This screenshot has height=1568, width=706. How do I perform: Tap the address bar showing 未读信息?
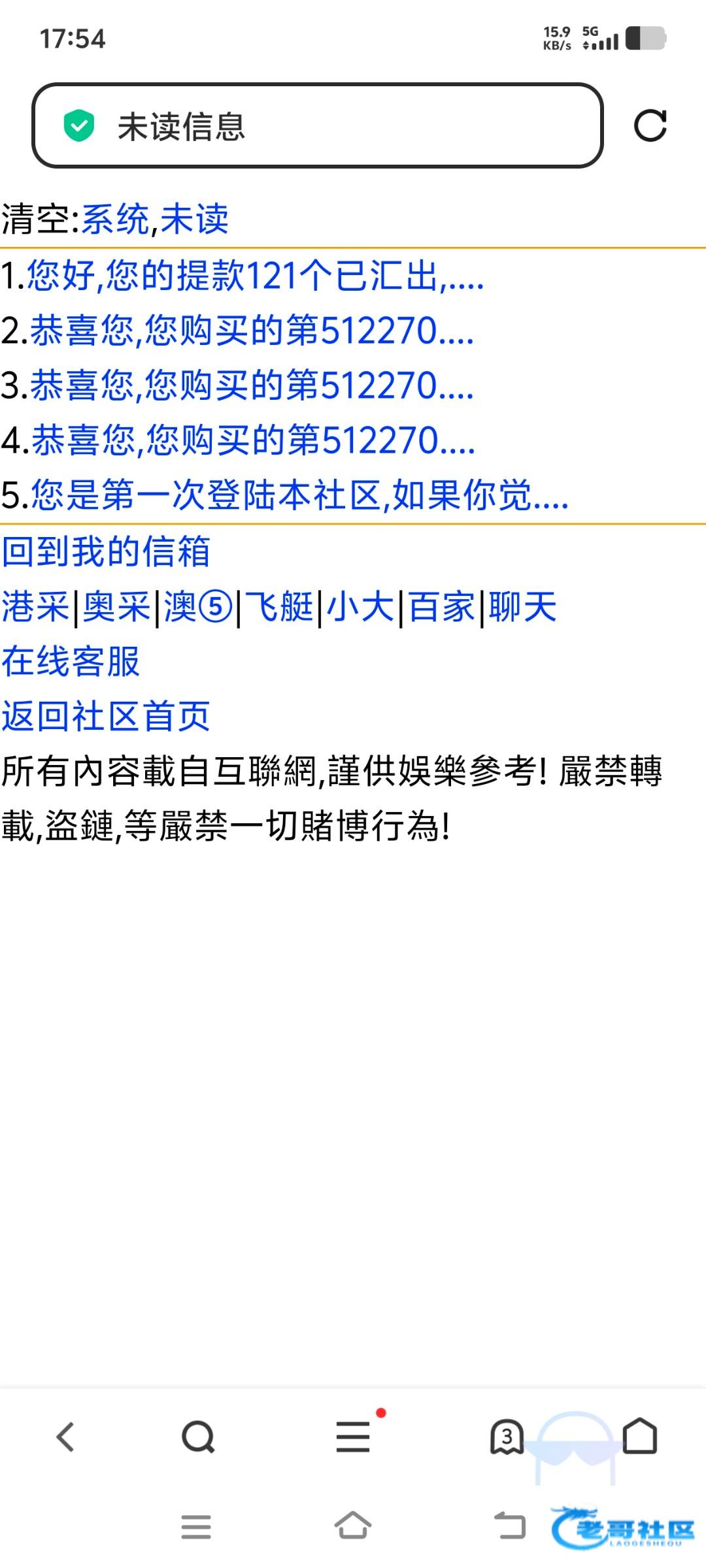317,125
